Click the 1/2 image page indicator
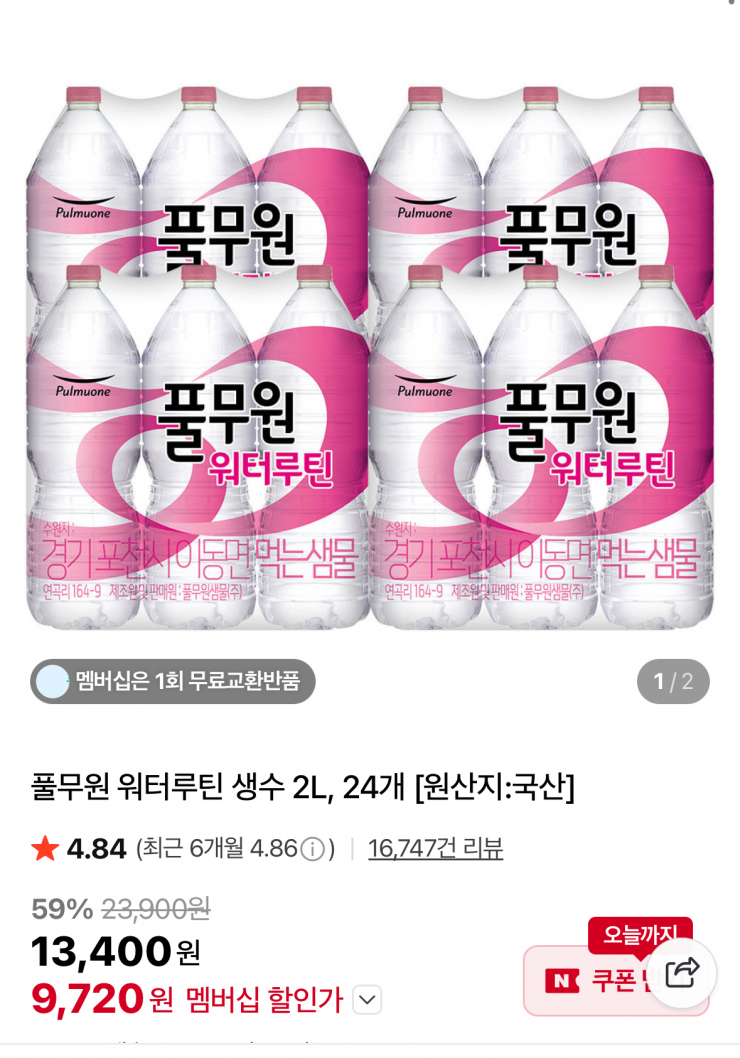740x1058 pixels. (x=673, y=681)
